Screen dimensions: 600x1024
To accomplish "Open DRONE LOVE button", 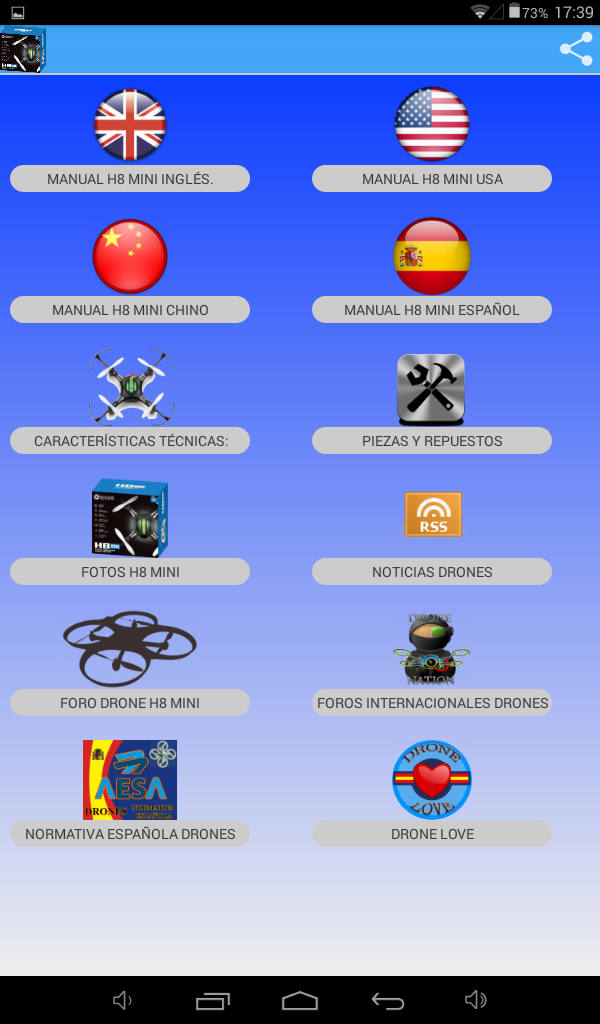I will pos(432,834).
